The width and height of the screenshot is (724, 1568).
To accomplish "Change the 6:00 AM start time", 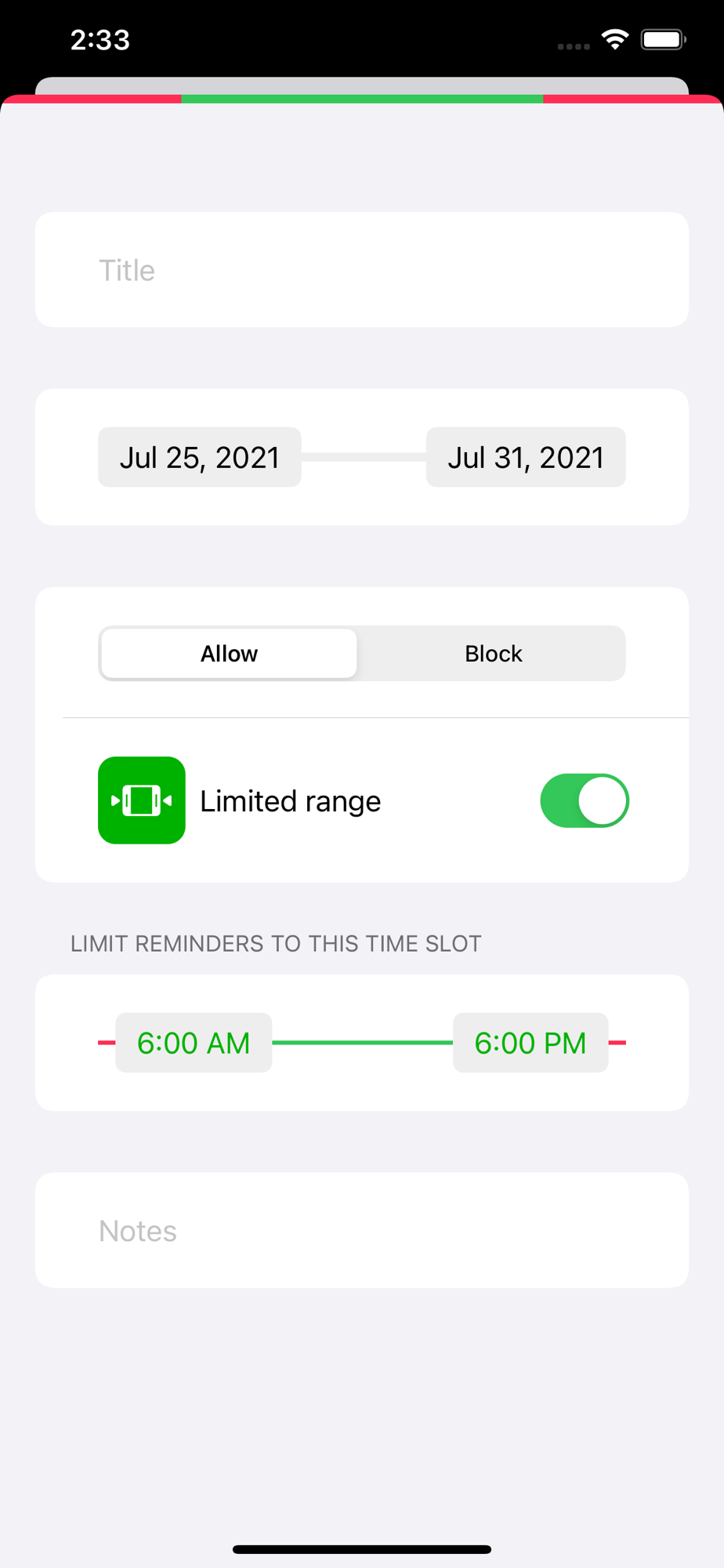I will (194, 1043).
